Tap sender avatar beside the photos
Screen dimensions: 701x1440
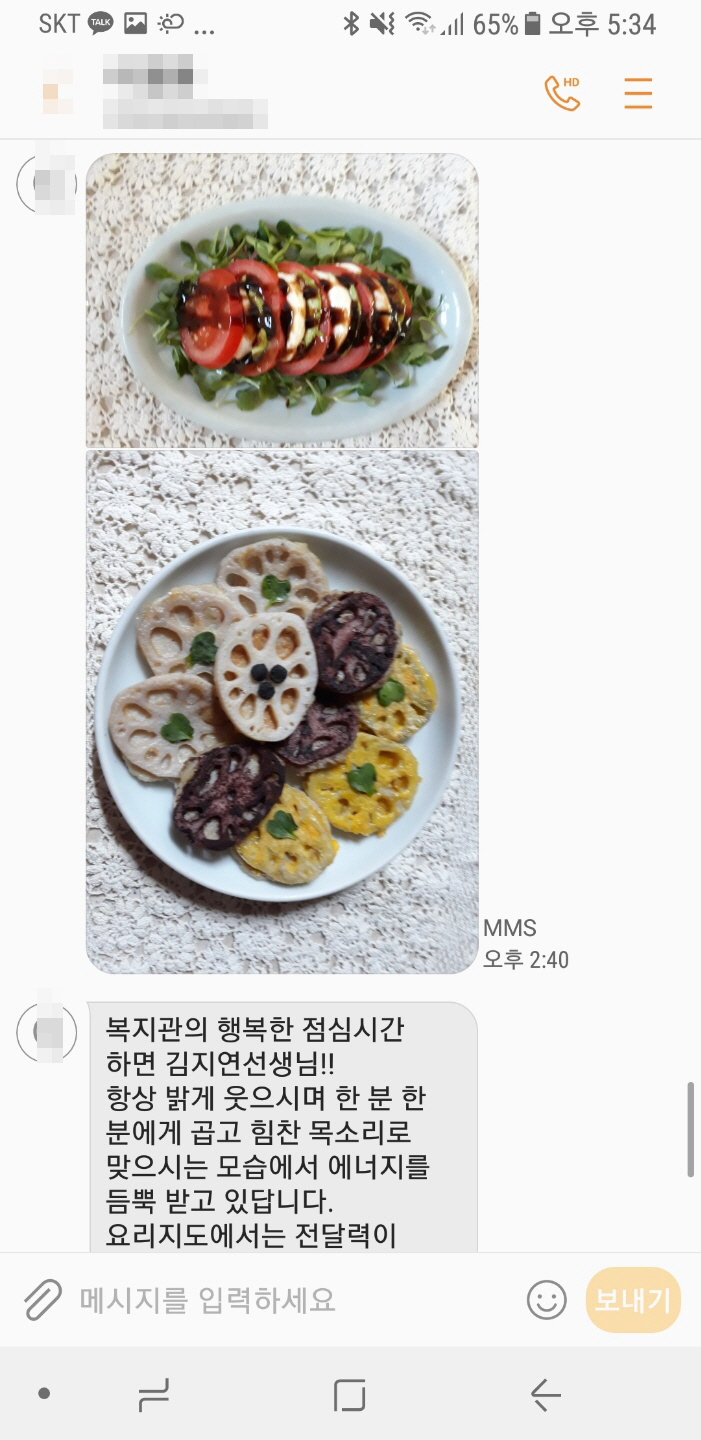pyautogui.click(x=47, y=184)
